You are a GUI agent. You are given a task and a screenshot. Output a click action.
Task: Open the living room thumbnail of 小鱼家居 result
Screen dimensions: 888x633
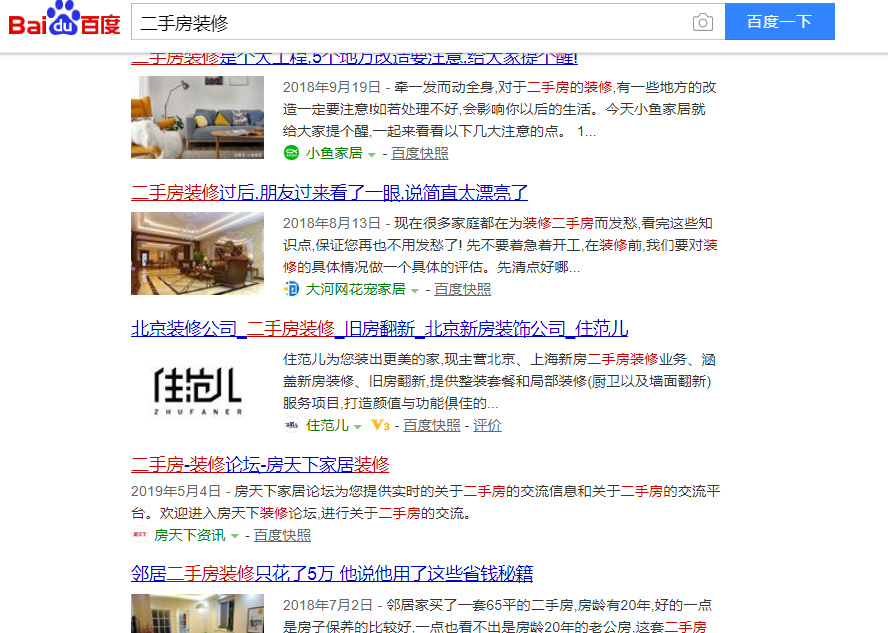pos(197,117)
